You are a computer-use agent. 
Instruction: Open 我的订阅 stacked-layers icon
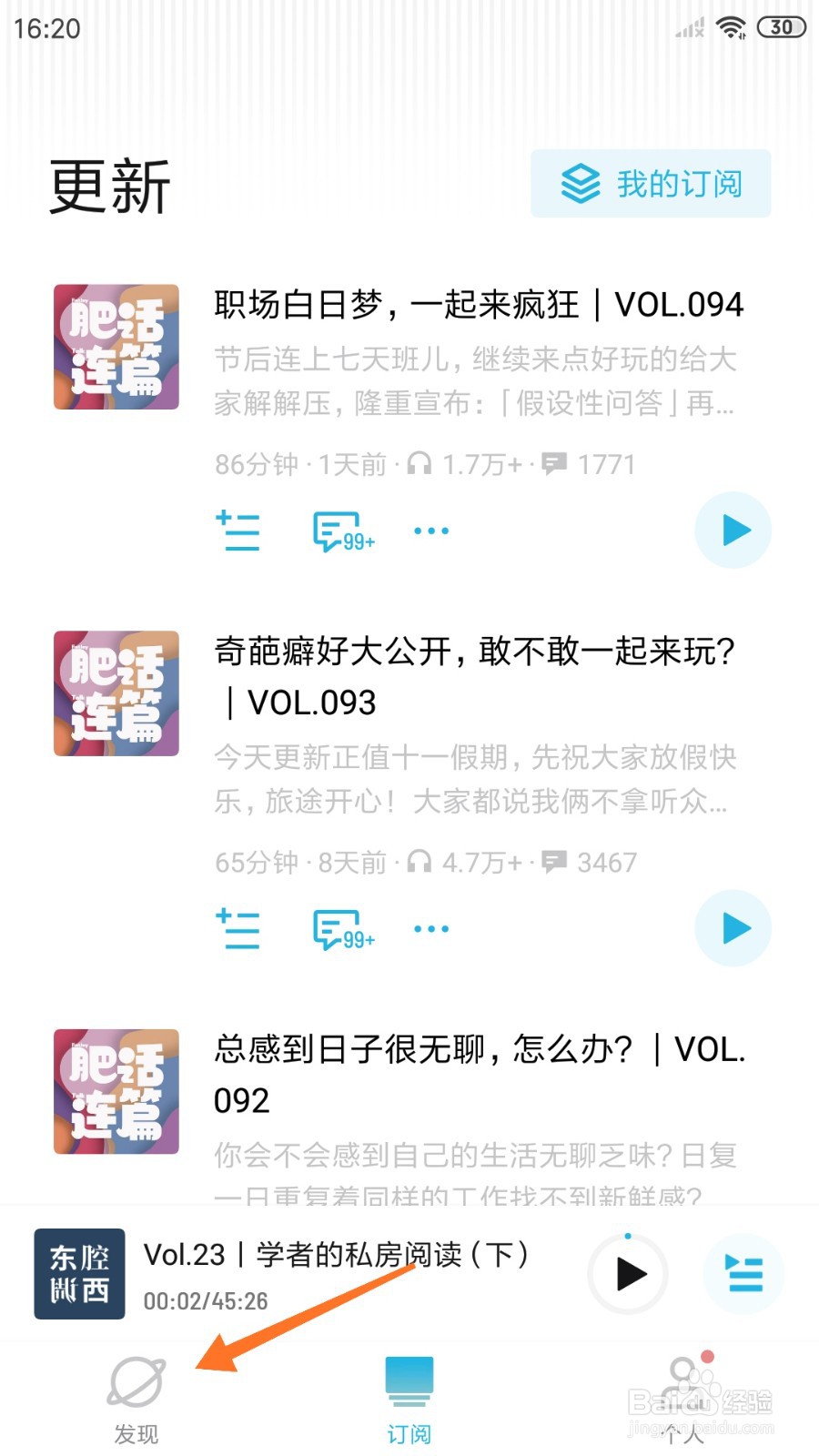(580, 183)
